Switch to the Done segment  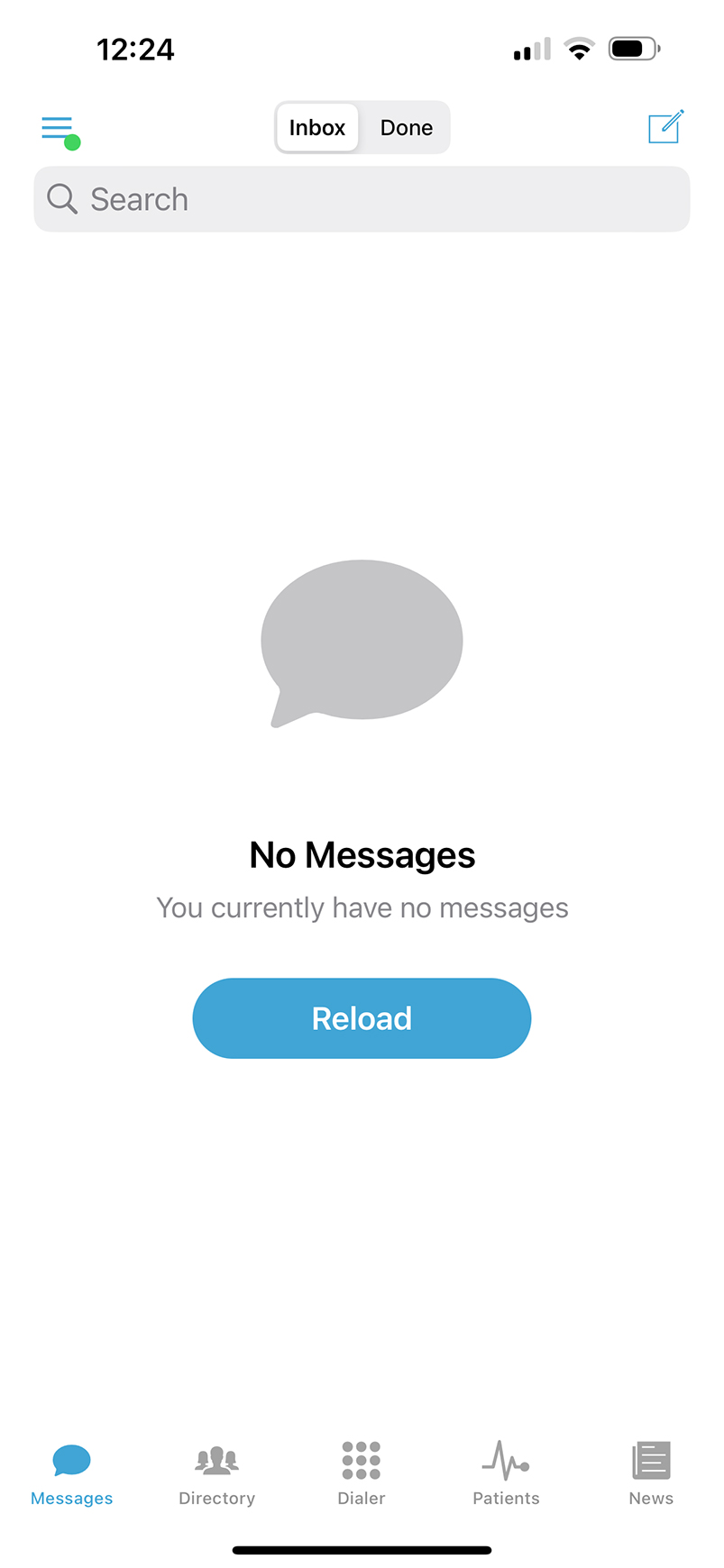click(x=406, y=128)
